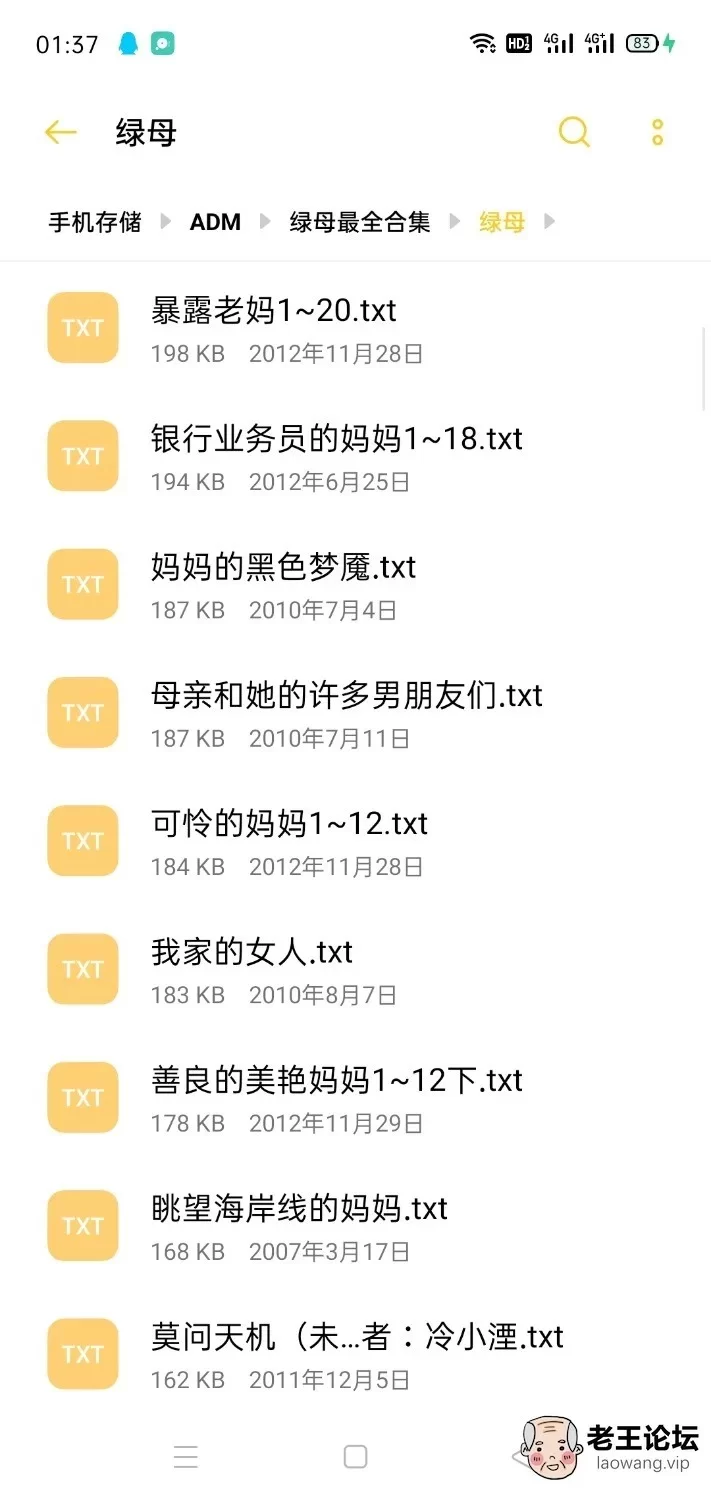Go back using the yellow arrow
Viewport: 711px width, 1500px height.
coord(60,132)
